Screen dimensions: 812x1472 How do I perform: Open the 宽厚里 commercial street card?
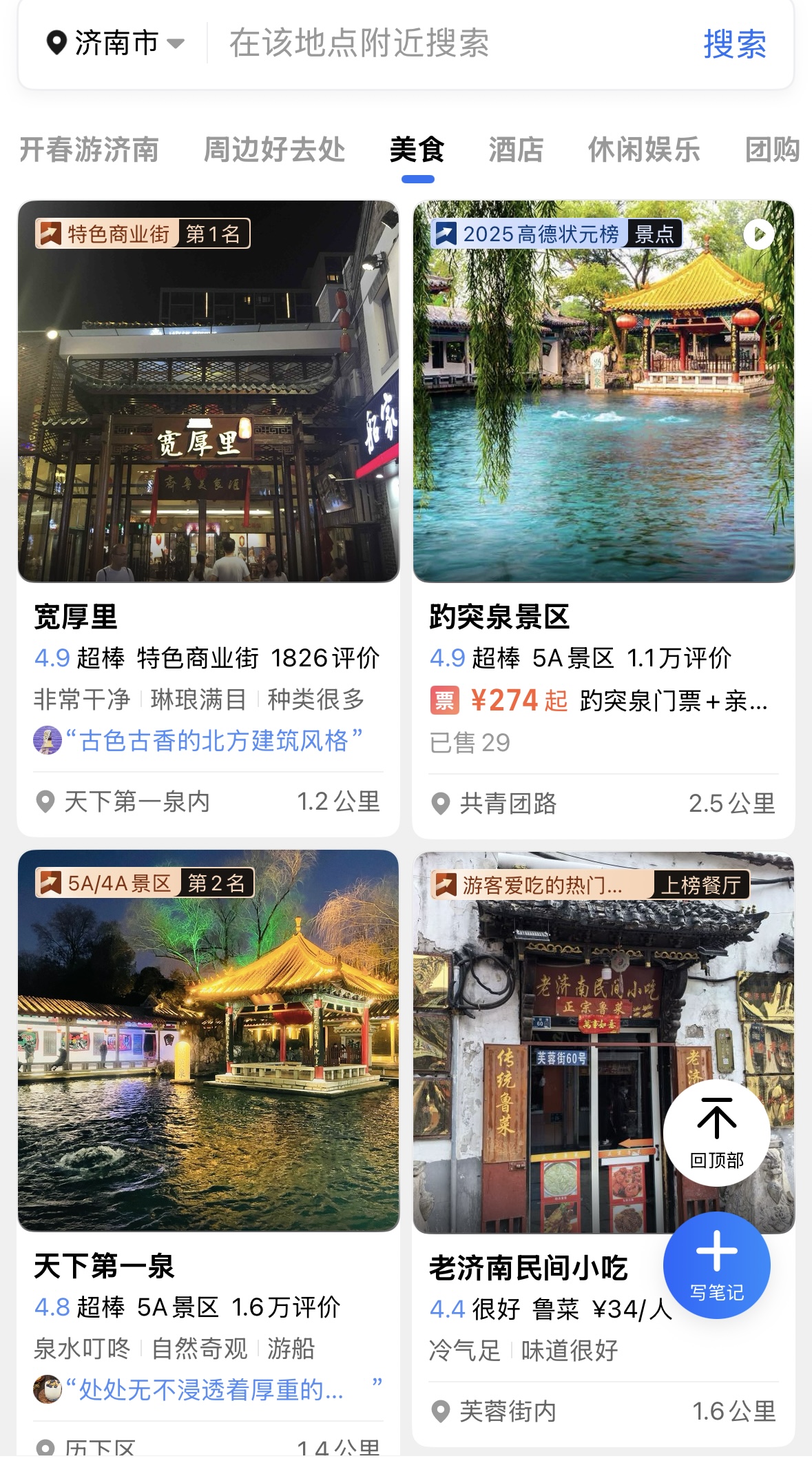[x=208, y=616]
